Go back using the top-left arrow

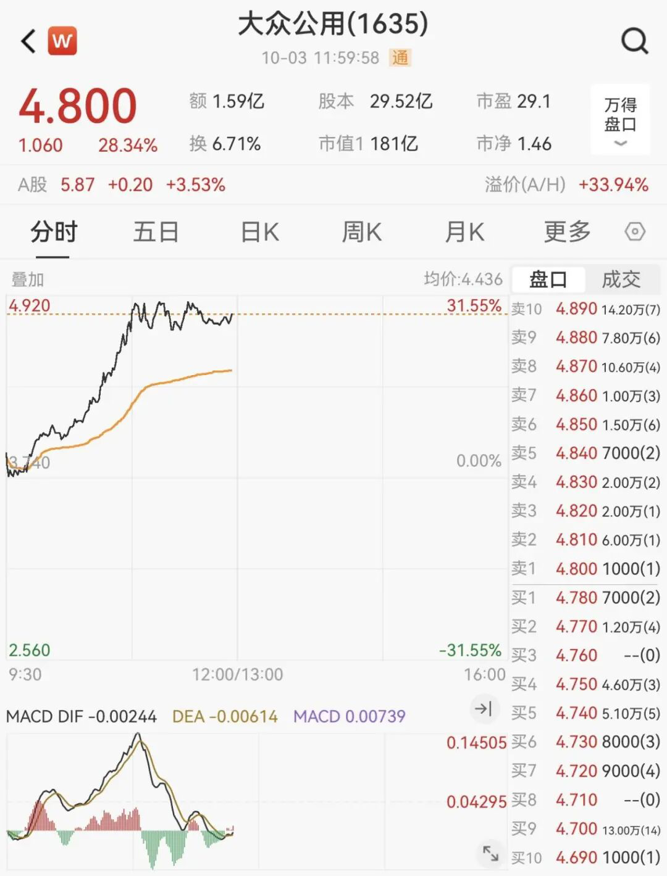pos(28,41)
